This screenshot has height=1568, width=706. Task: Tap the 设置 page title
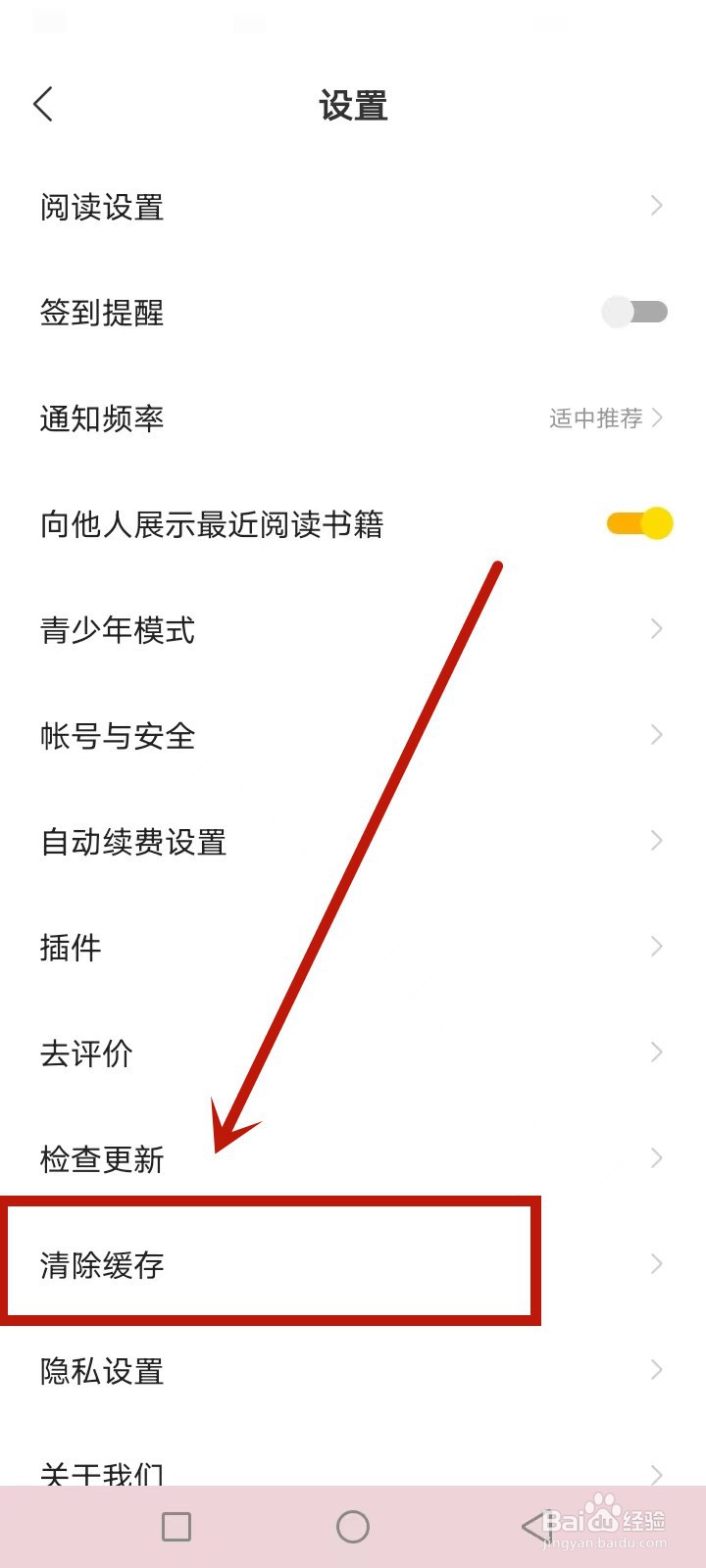click(355, 105)
